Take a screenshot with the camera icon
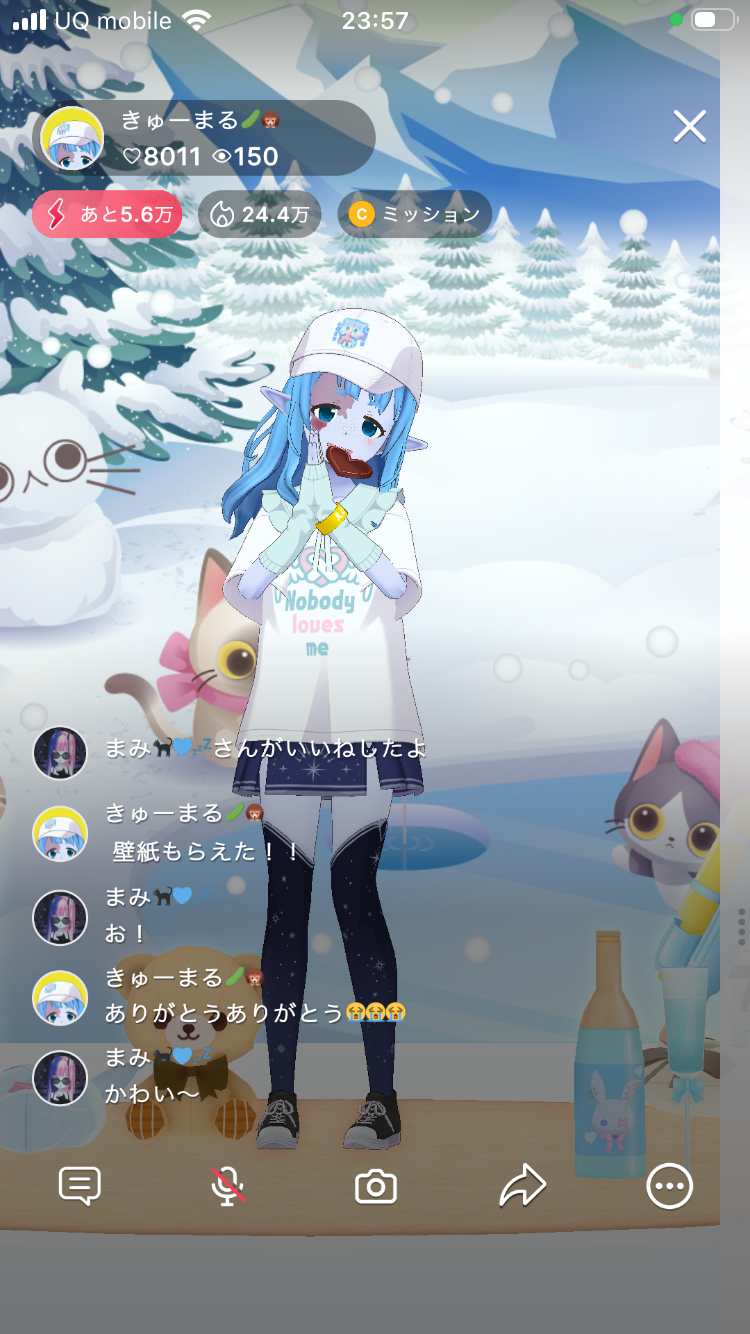 click(x=376, y=1187)
